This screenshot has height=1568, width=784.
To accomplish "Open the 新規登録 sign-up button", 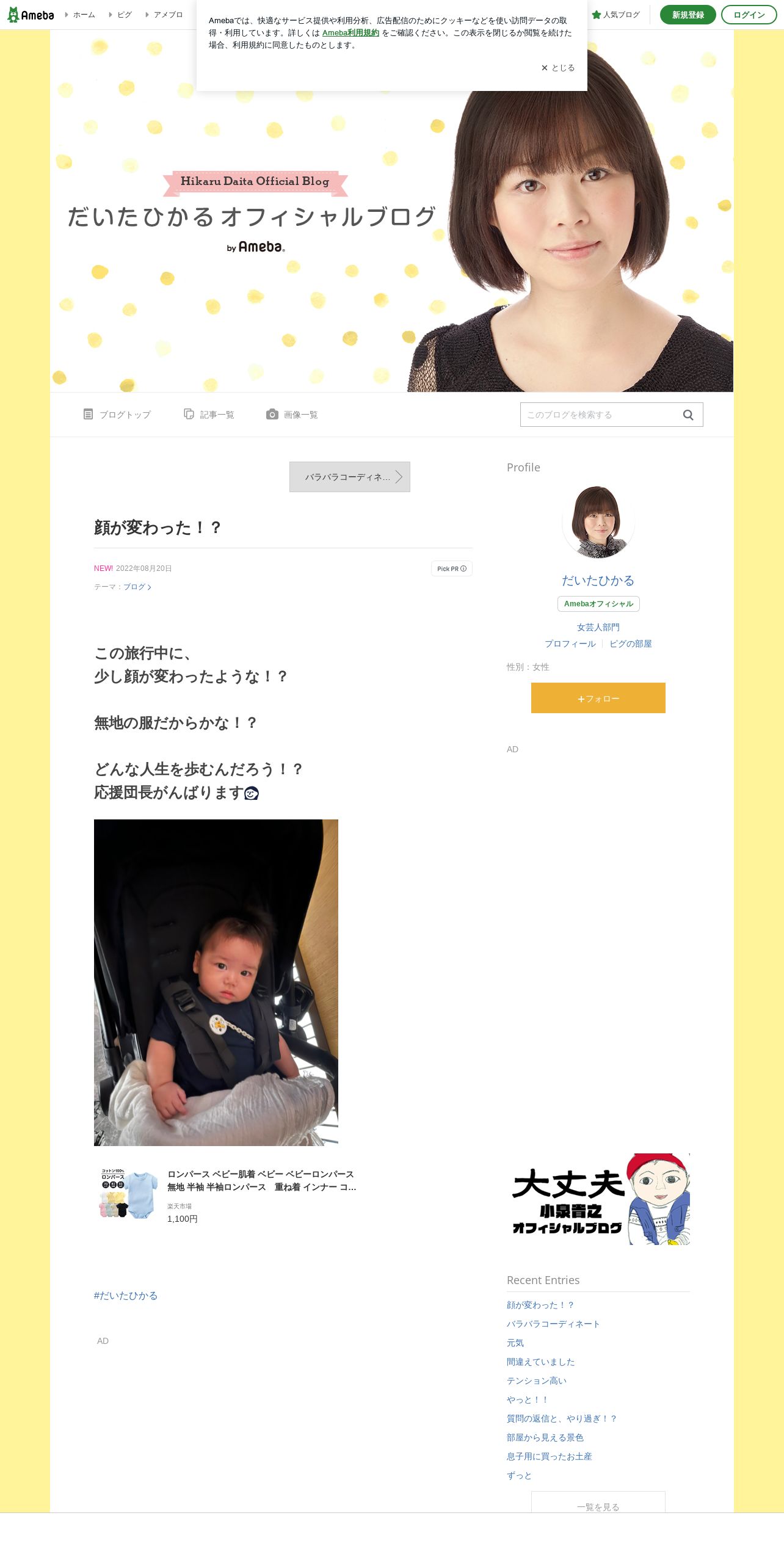I will [x=688, y=15].
